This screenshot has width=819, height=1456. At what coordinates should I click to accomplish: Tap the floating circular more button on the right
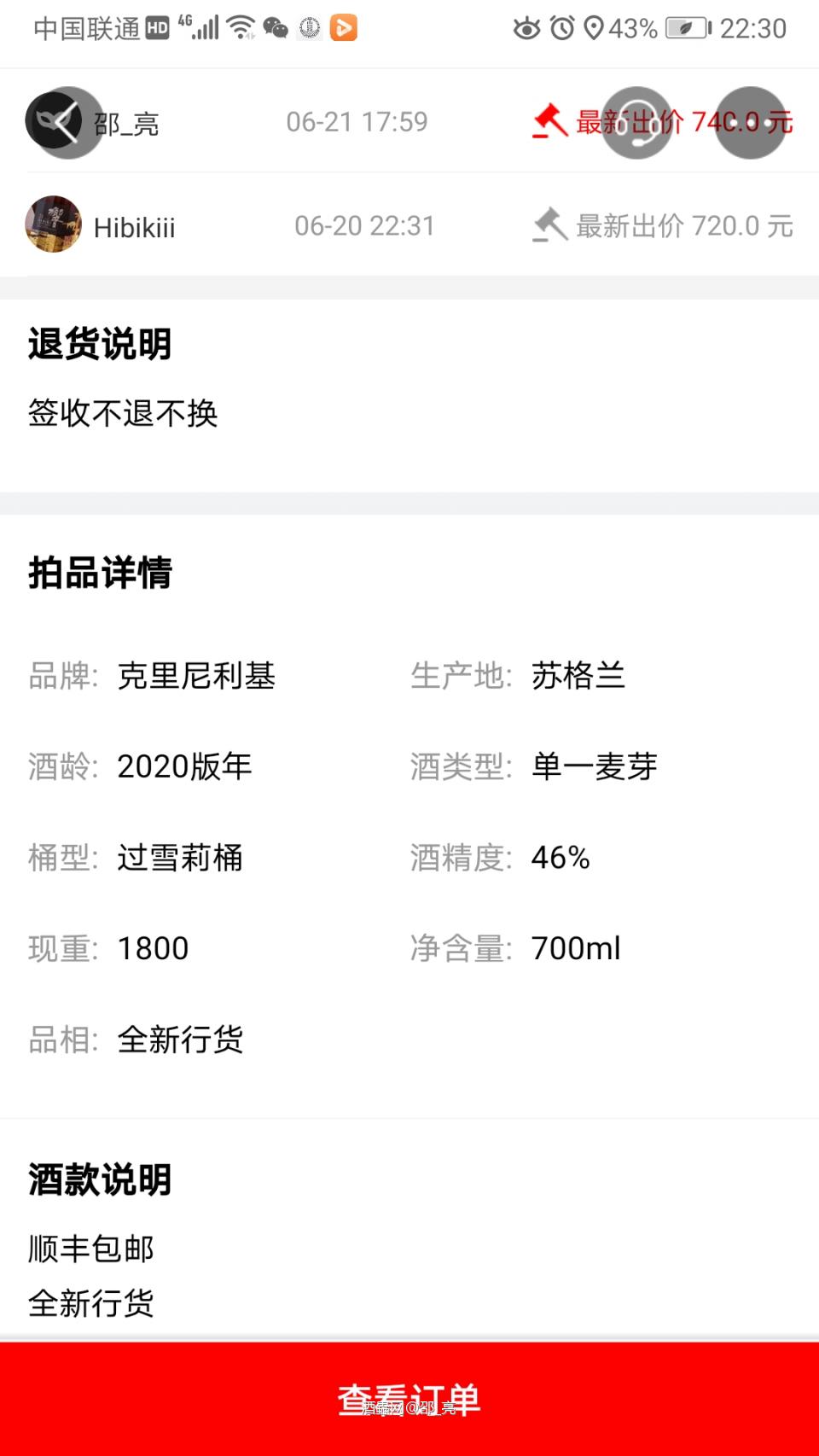click(x=750, y=125)
